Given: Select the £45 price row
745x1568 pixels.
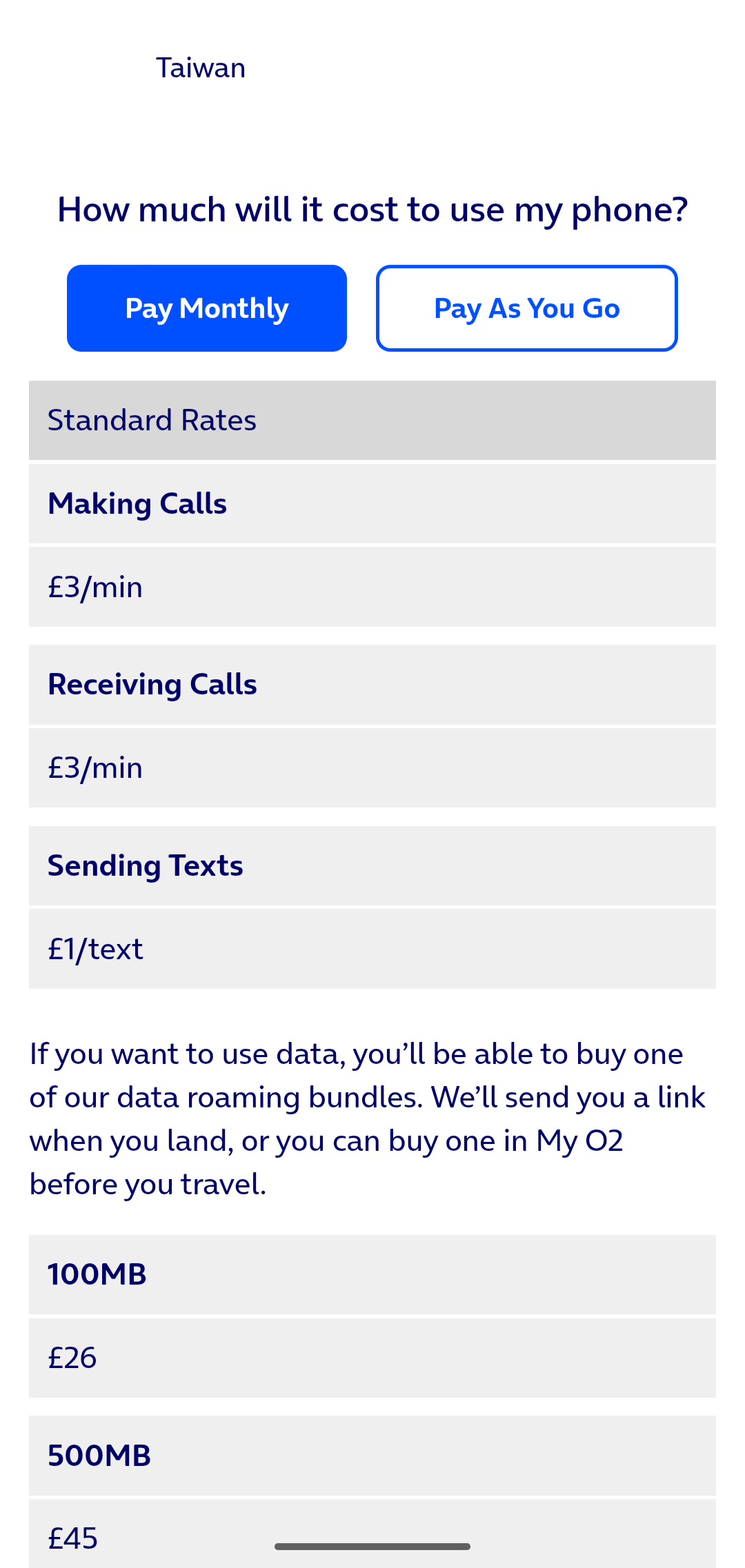Looking at the screenshot, I should click(372, 1538).
